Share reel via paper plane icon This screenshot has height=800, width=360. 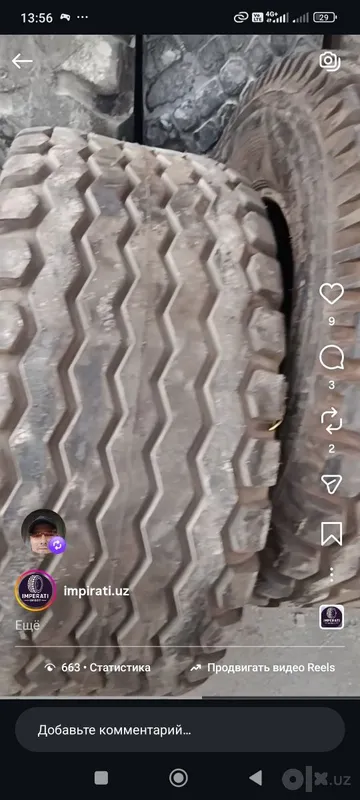331,484
